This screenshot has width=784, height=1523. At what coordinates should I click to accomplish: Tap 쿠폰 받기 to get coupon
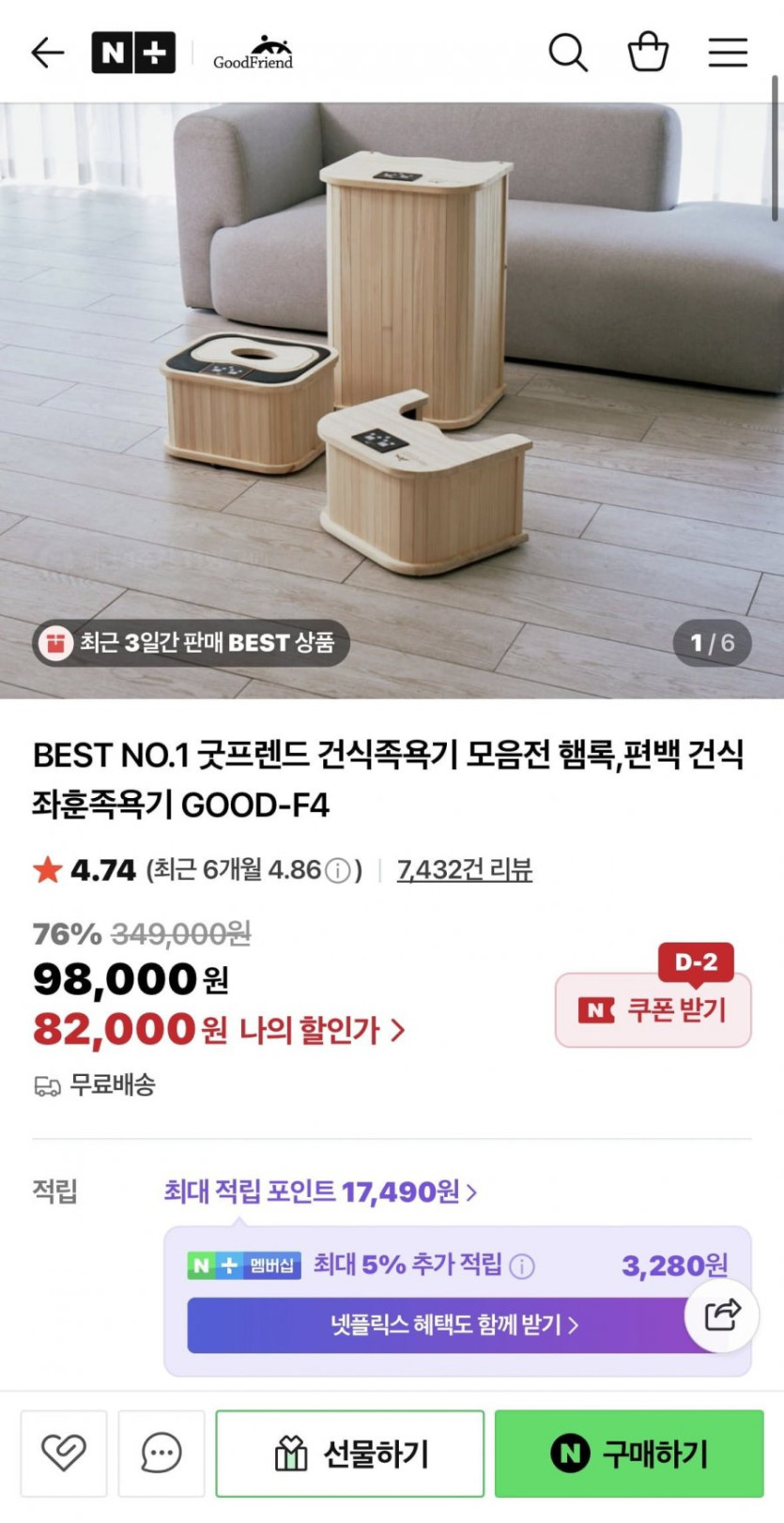[x=653, y=1010]
